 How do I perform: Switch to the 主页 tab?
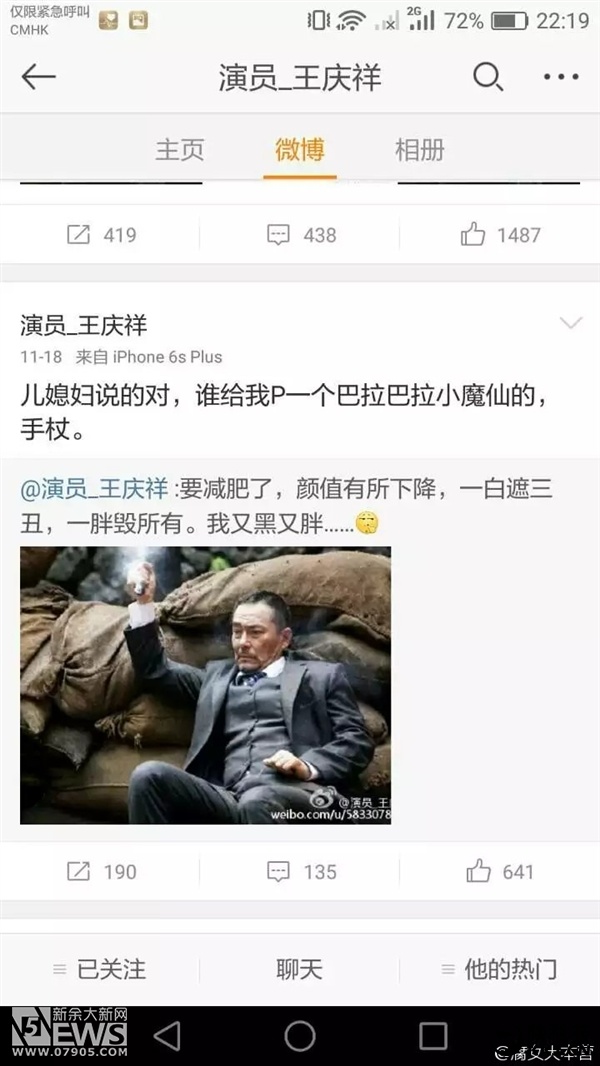tap(179, 150)
